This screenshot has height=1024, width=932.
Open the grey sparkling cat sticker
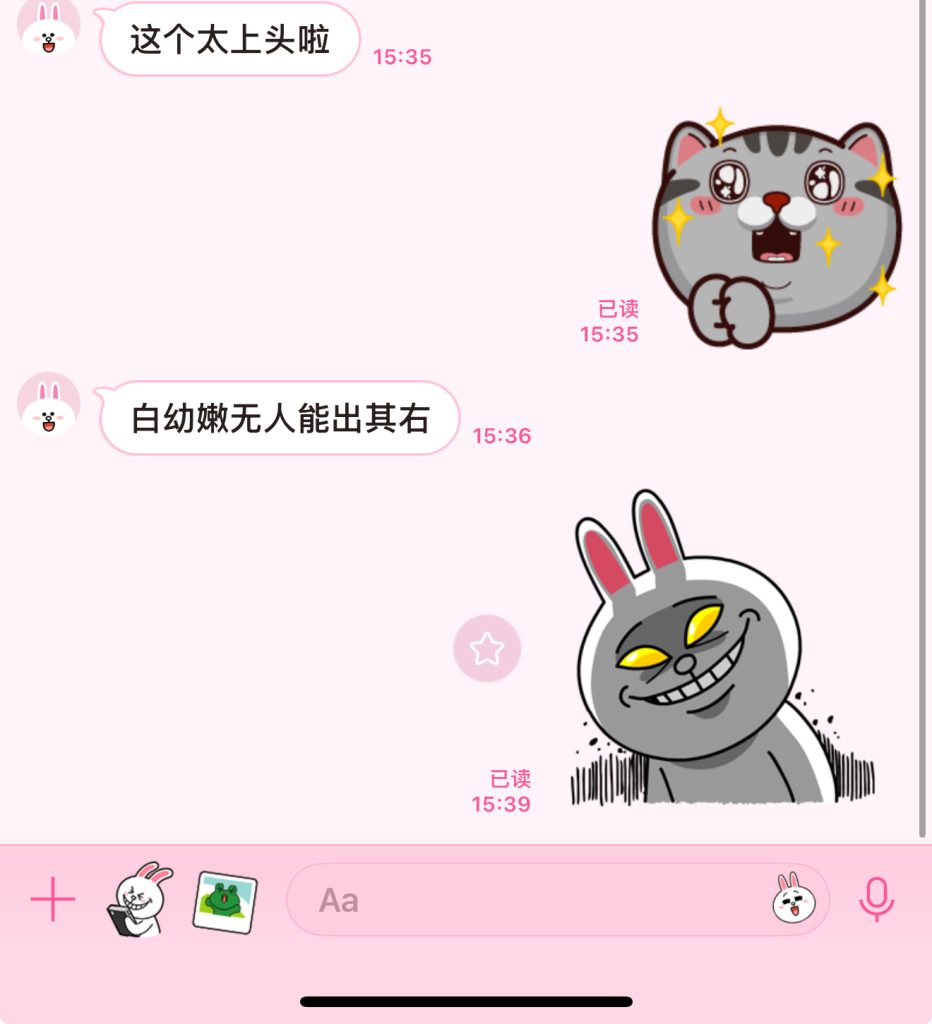[x=778, y=229]
